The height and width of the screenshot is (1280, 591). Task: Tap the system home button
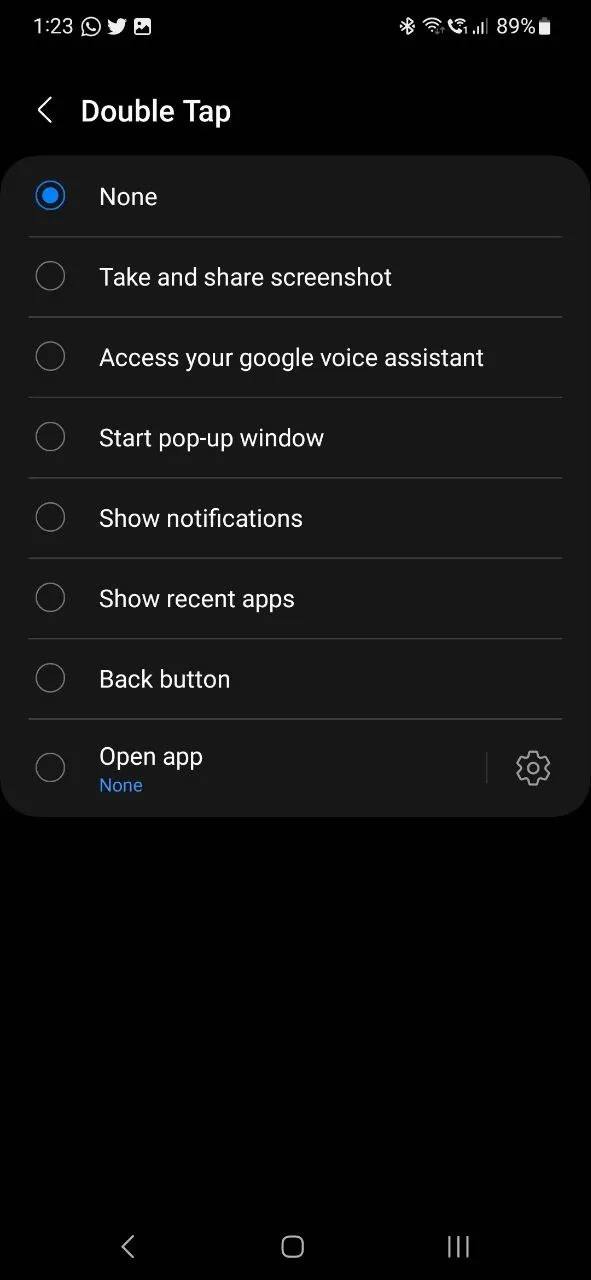click(x=292, y=1245)
